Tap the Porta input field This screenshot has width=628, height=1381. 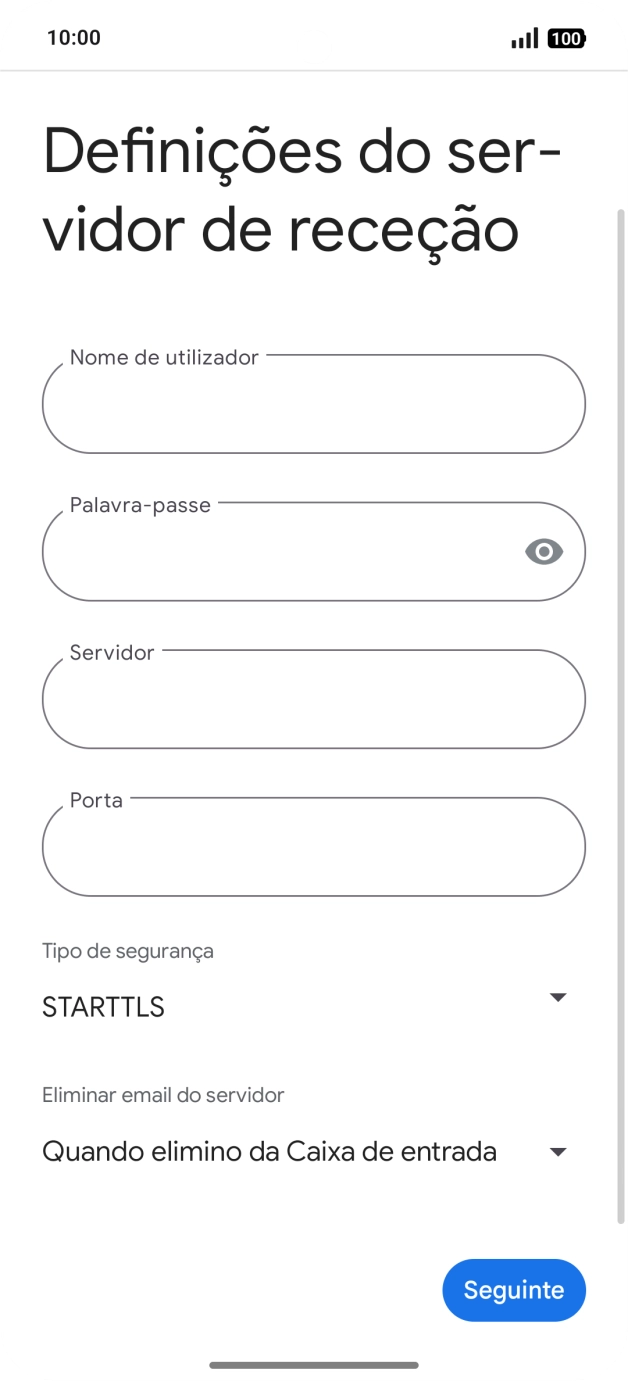313,847
